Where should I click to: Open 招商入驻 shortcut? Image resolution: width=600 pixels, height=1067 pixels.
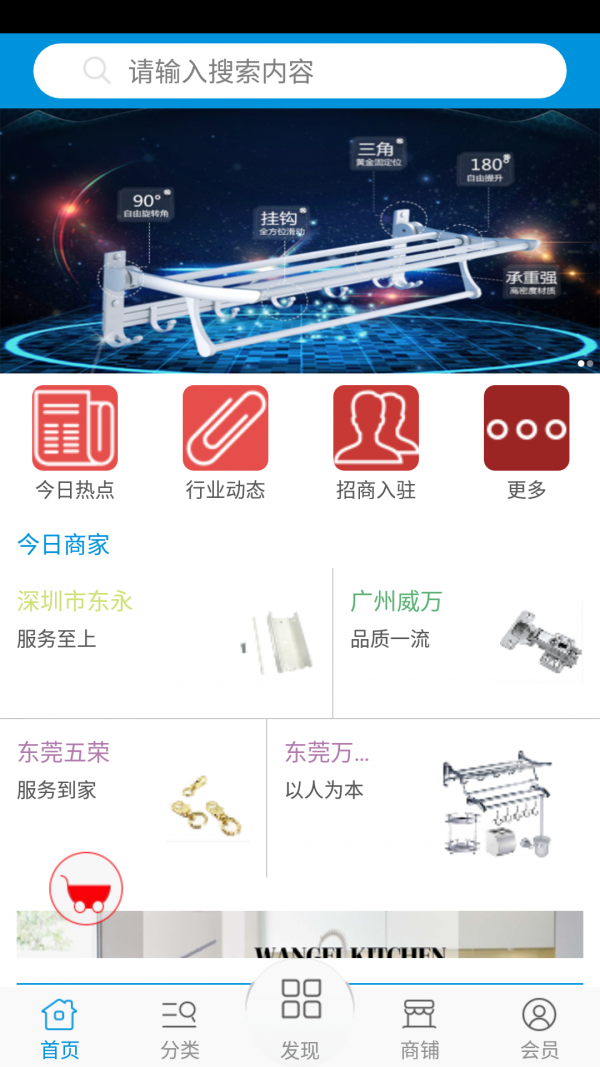click(376, 442)
